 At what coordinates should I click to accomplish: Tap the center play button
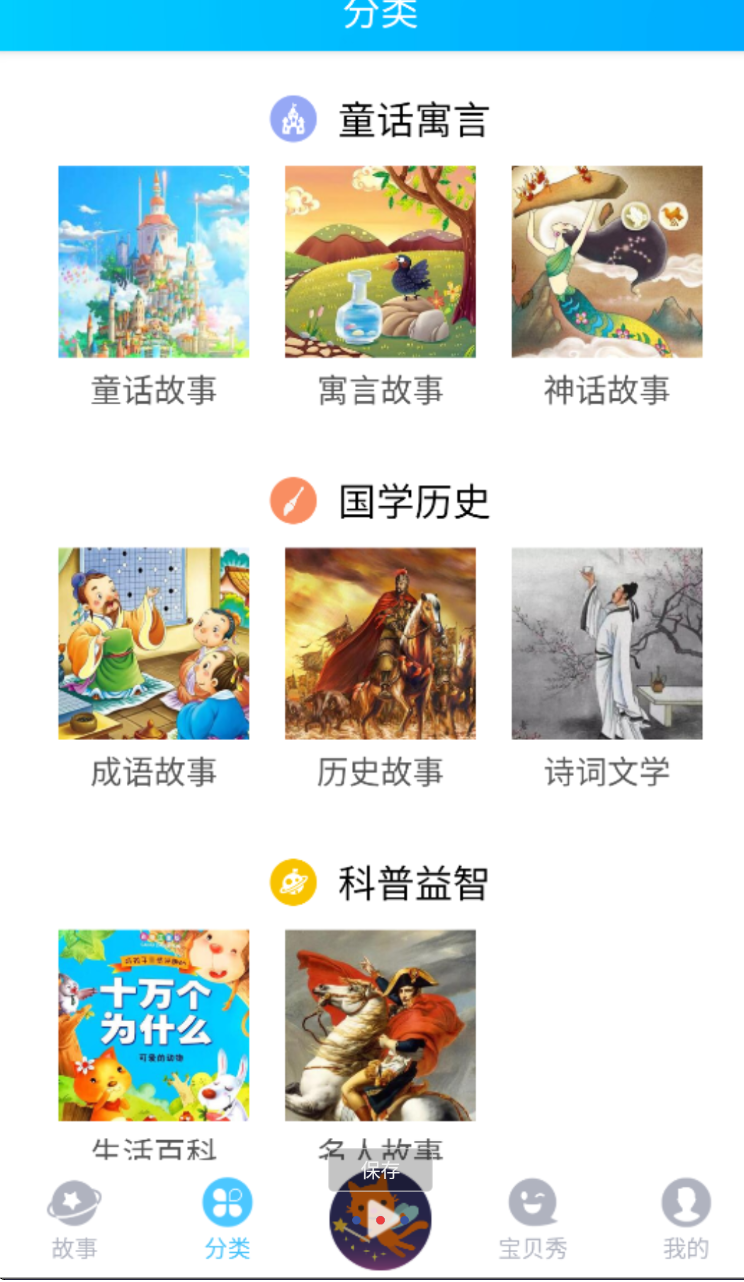pyautogui.click(x=380, y=1220)
